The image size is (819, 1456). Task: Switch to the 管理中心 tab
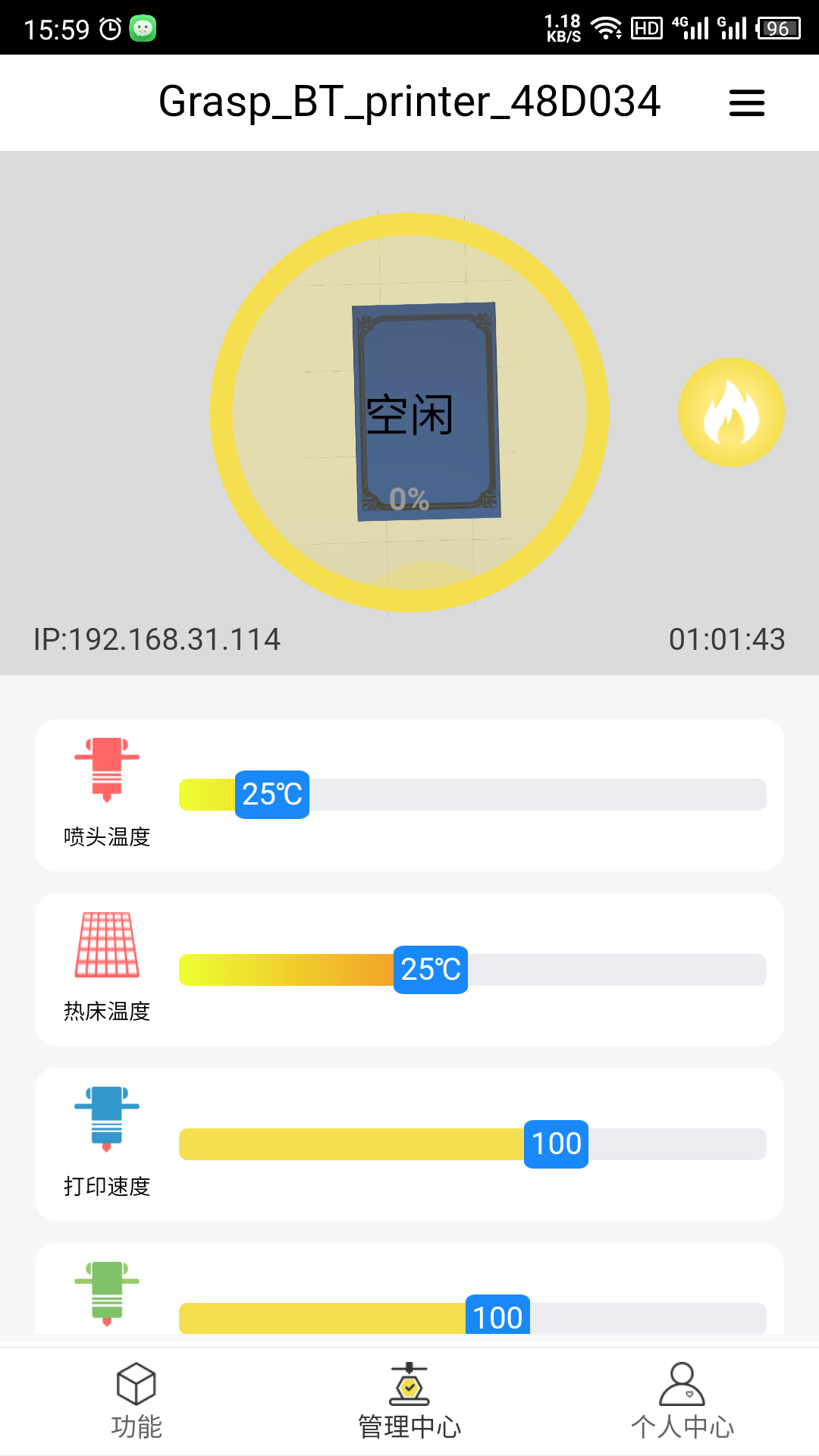click(x=409, y=1401)
